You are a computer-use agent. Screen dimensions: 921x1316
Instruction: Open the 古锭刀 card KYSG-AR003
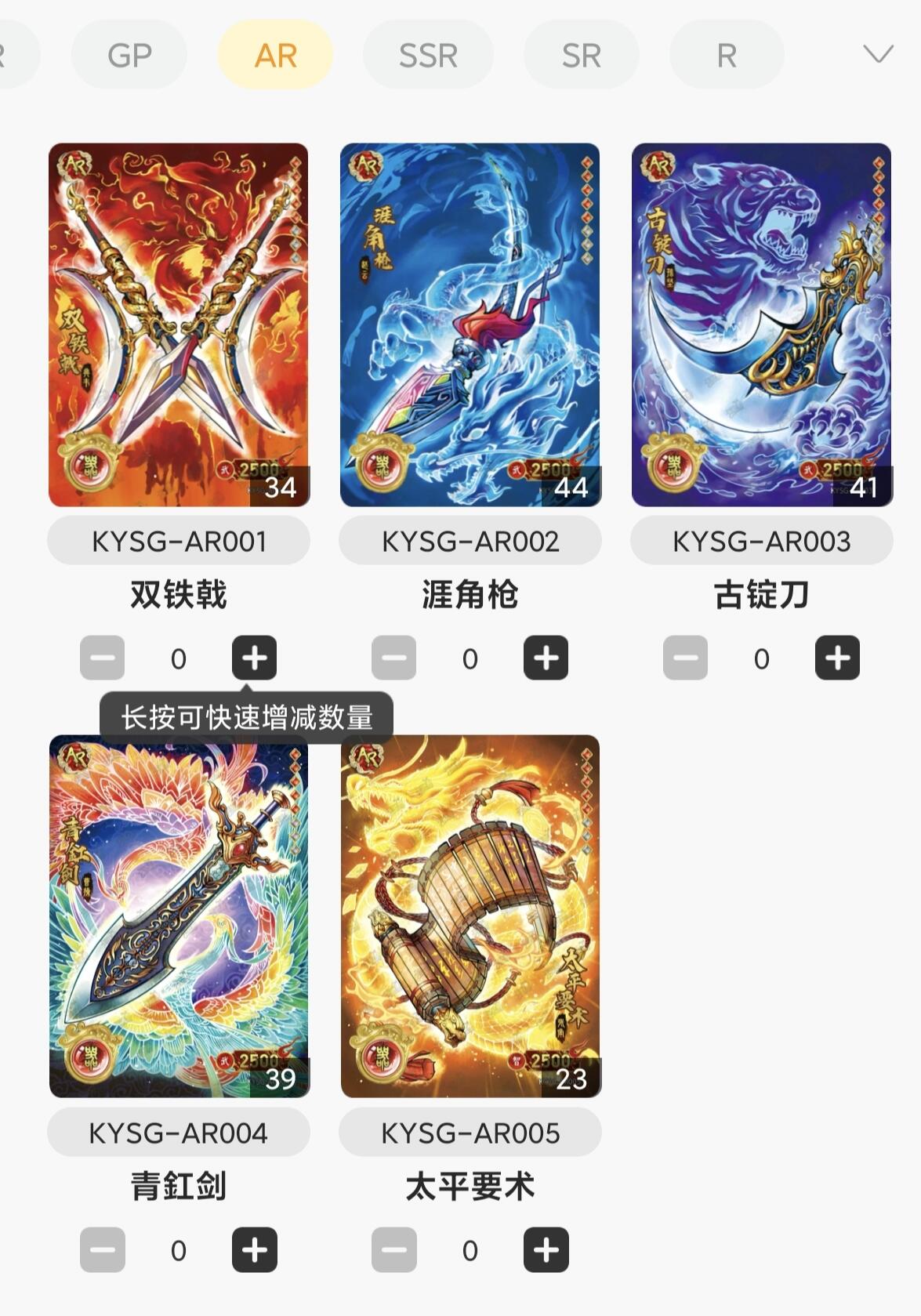(762, 324)
